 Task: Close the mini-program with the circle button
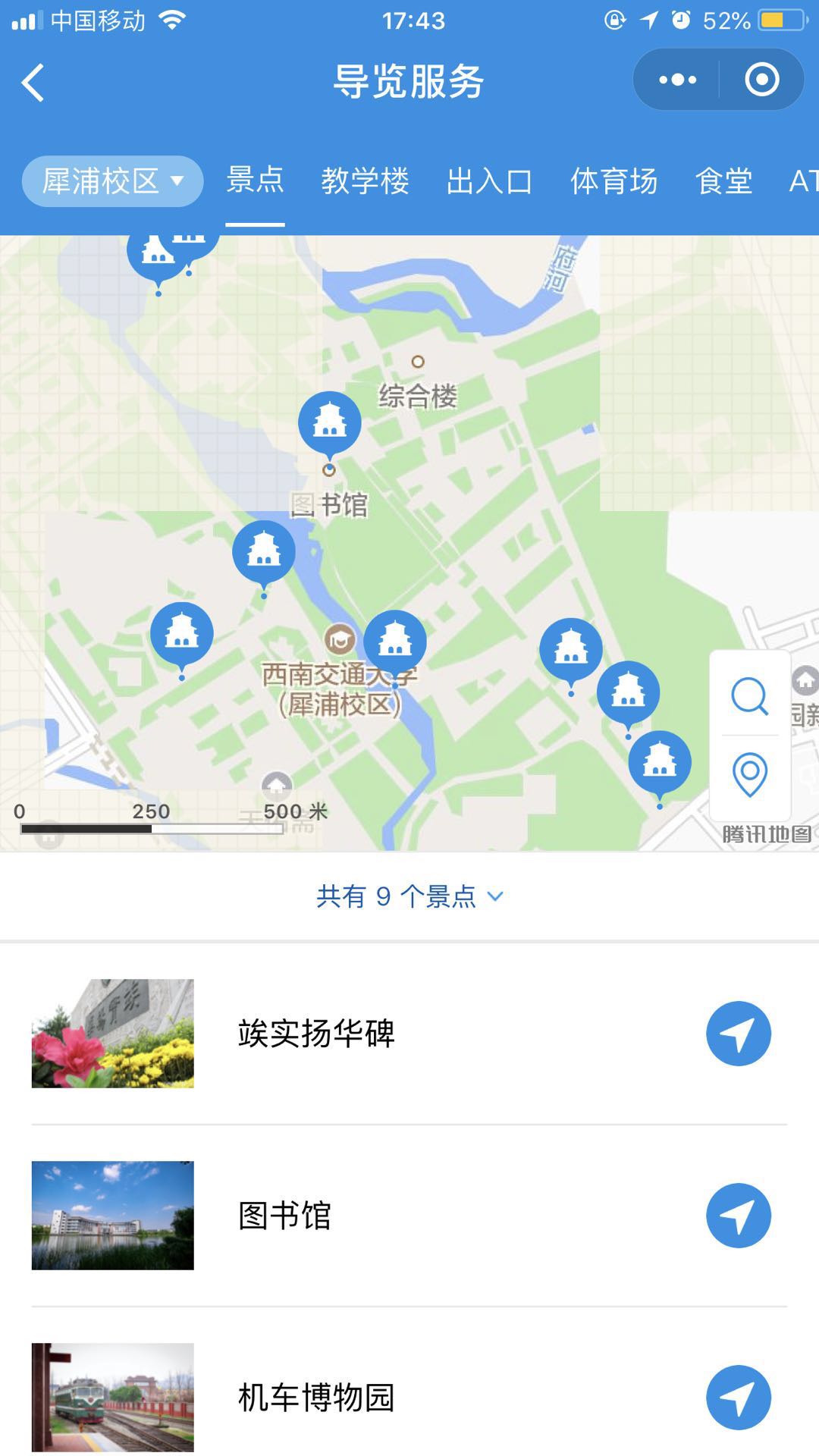coord(761,80)
